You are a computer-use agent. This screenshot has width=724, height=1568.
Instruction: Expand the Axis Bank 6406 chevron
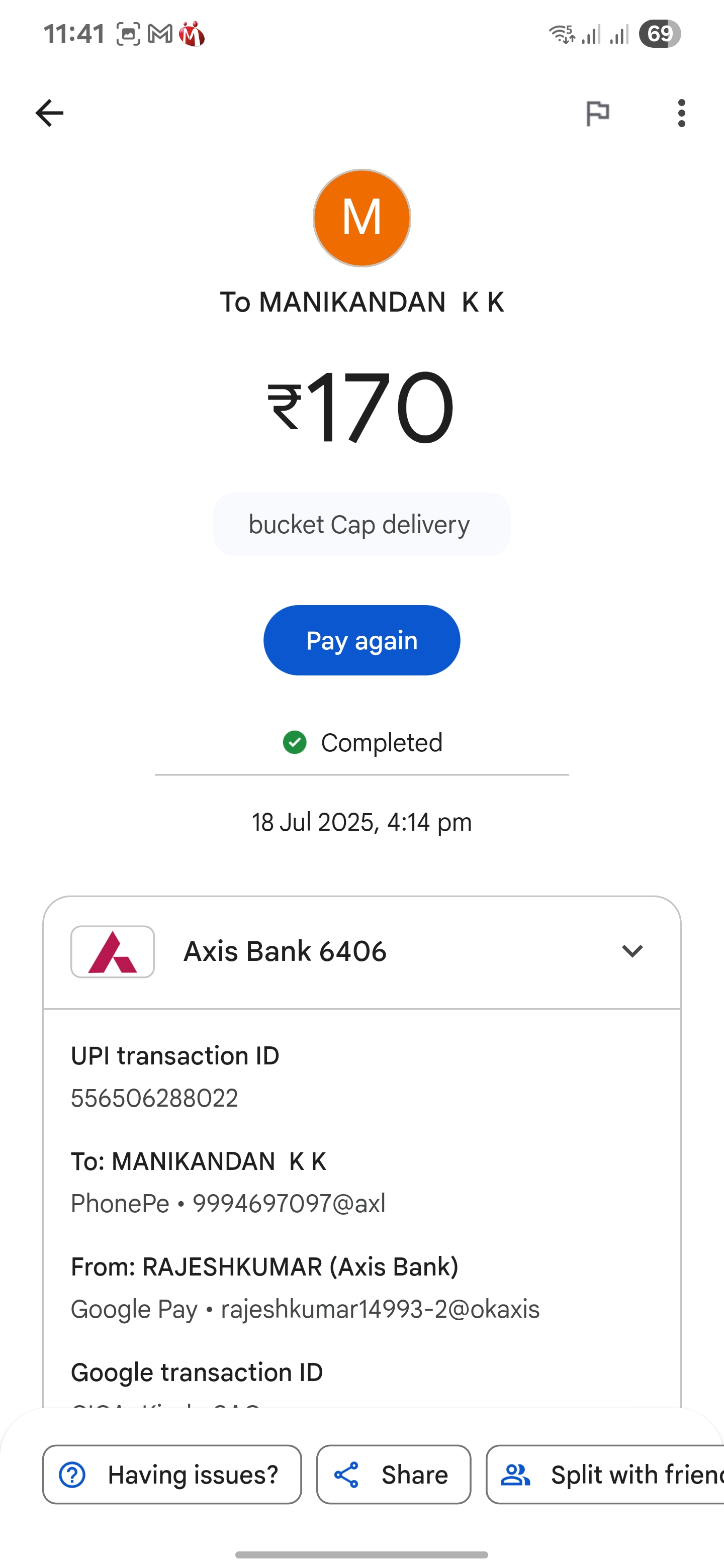pyautogui.click(x=632, y=951)
